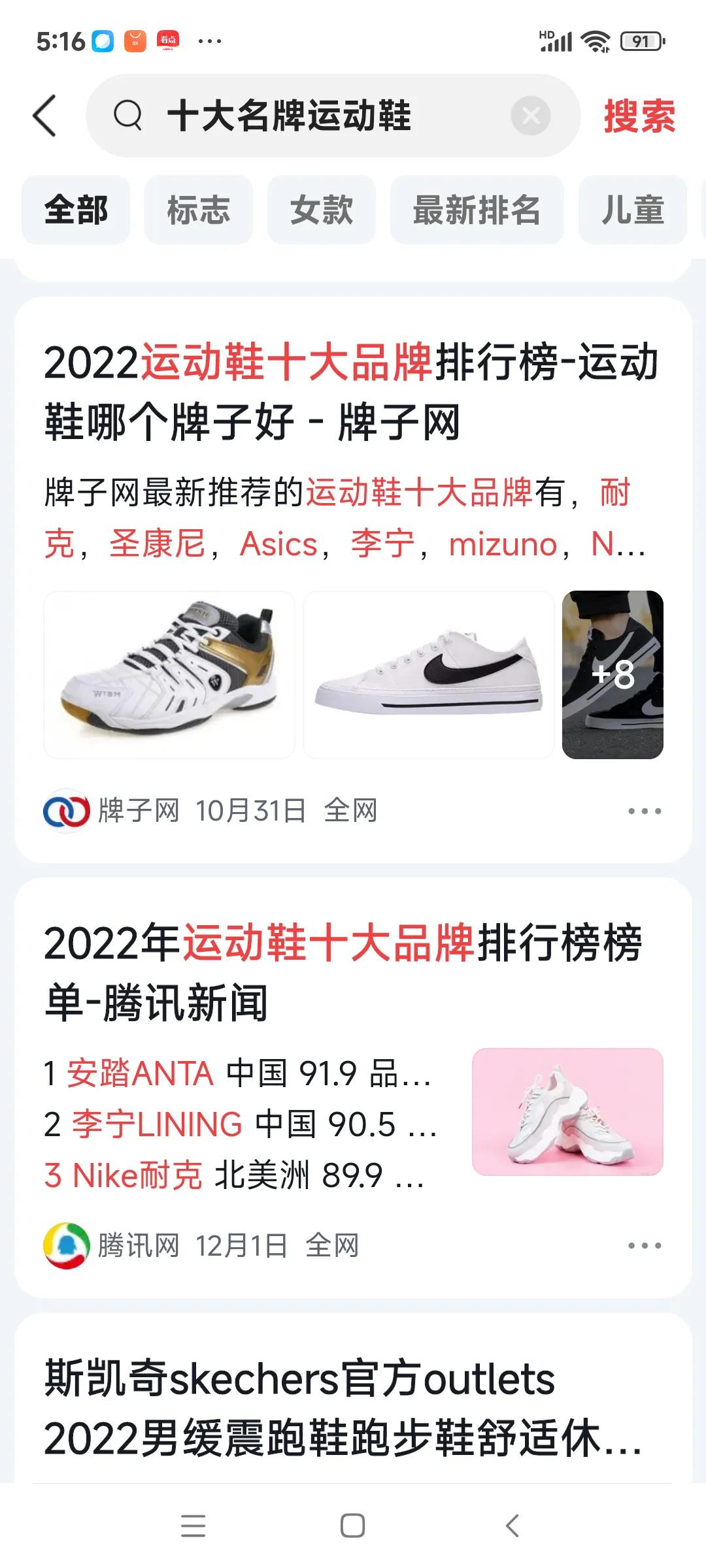Open the 牌子网 运动鞋十大品牌排行榜 result
Viewport: 706px width, 1568px height.
350,392
